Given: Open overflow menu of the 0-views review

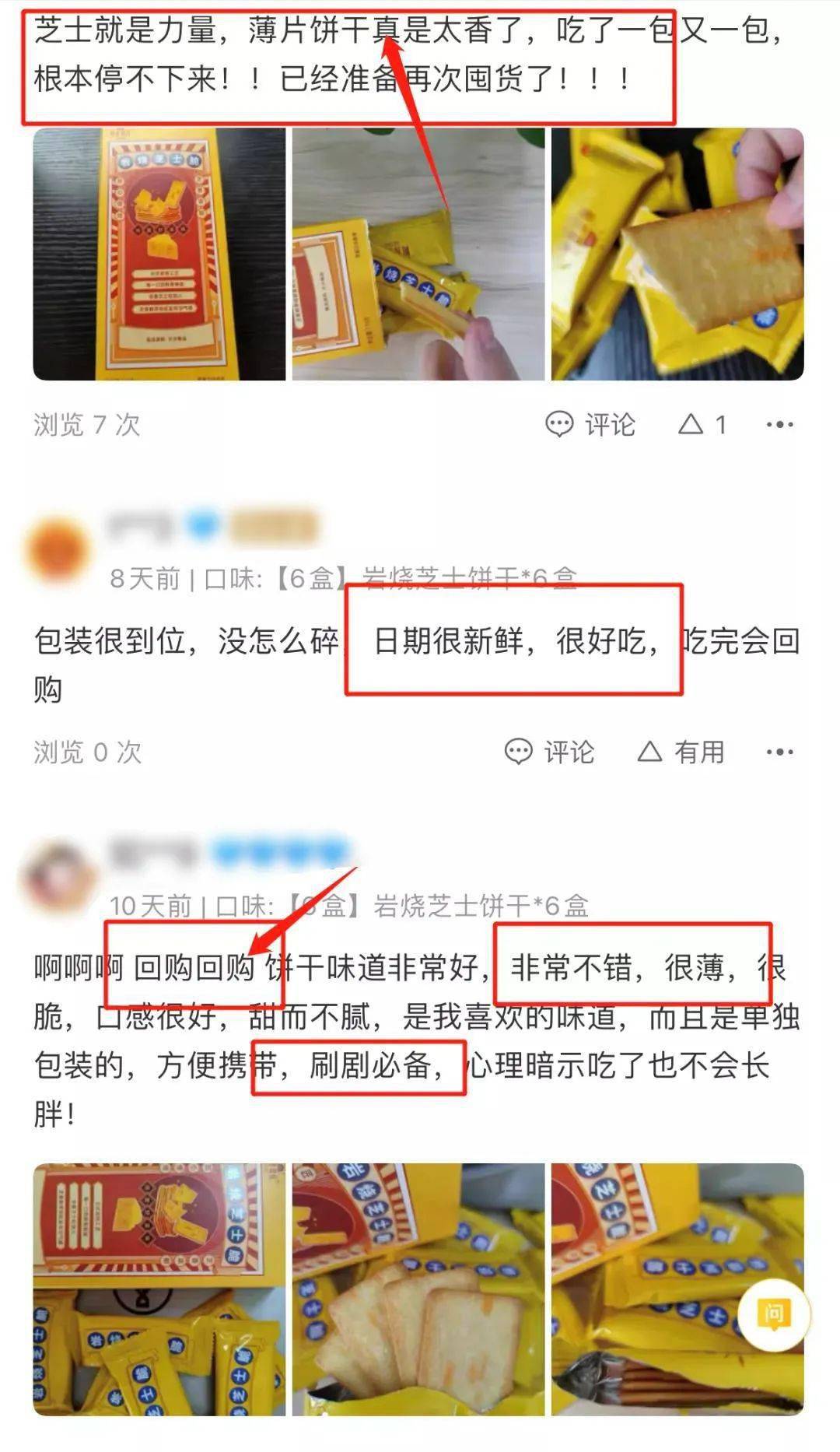Looking at the screenshot, I should click(779, 752).
